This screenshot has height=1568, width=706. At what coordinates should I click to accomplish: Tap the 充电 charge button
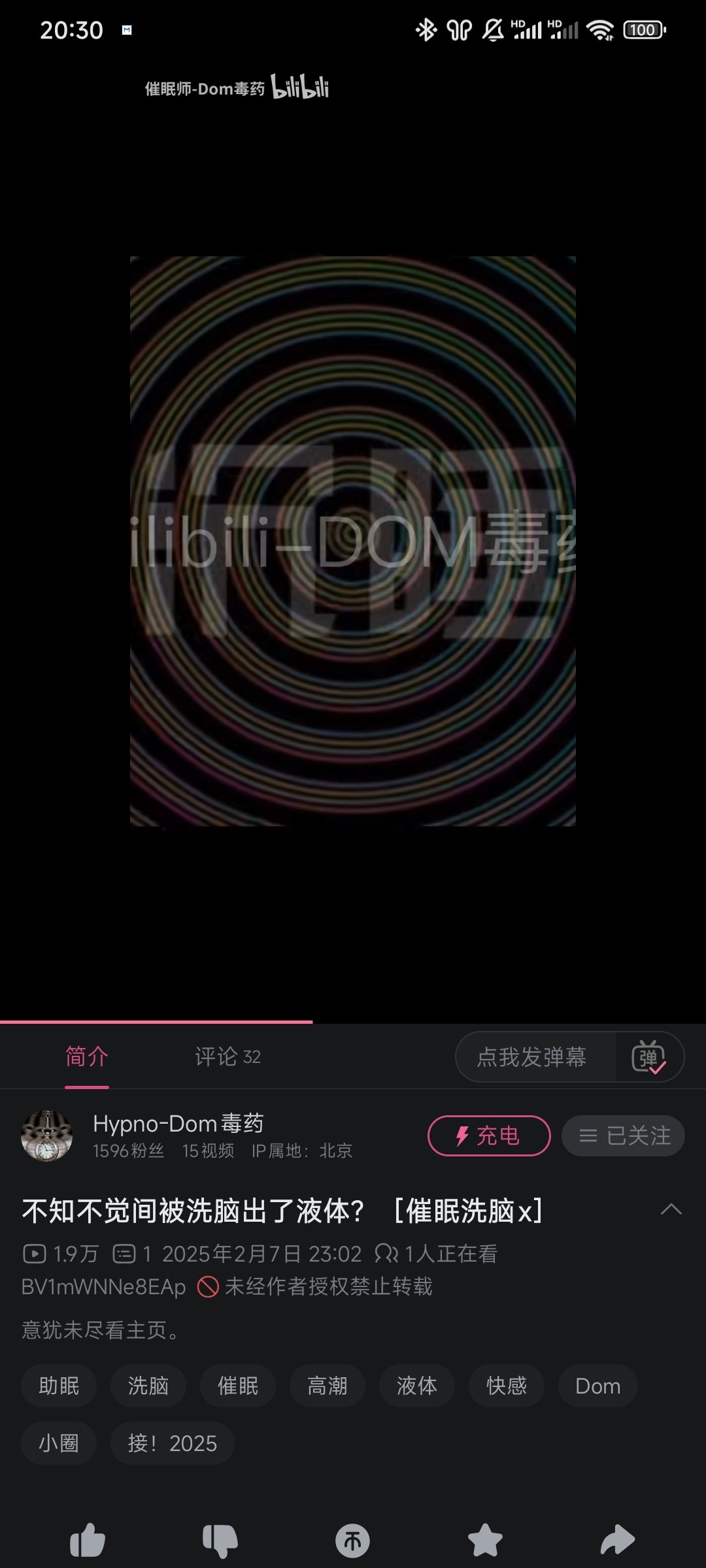(x=489, y=1135)
